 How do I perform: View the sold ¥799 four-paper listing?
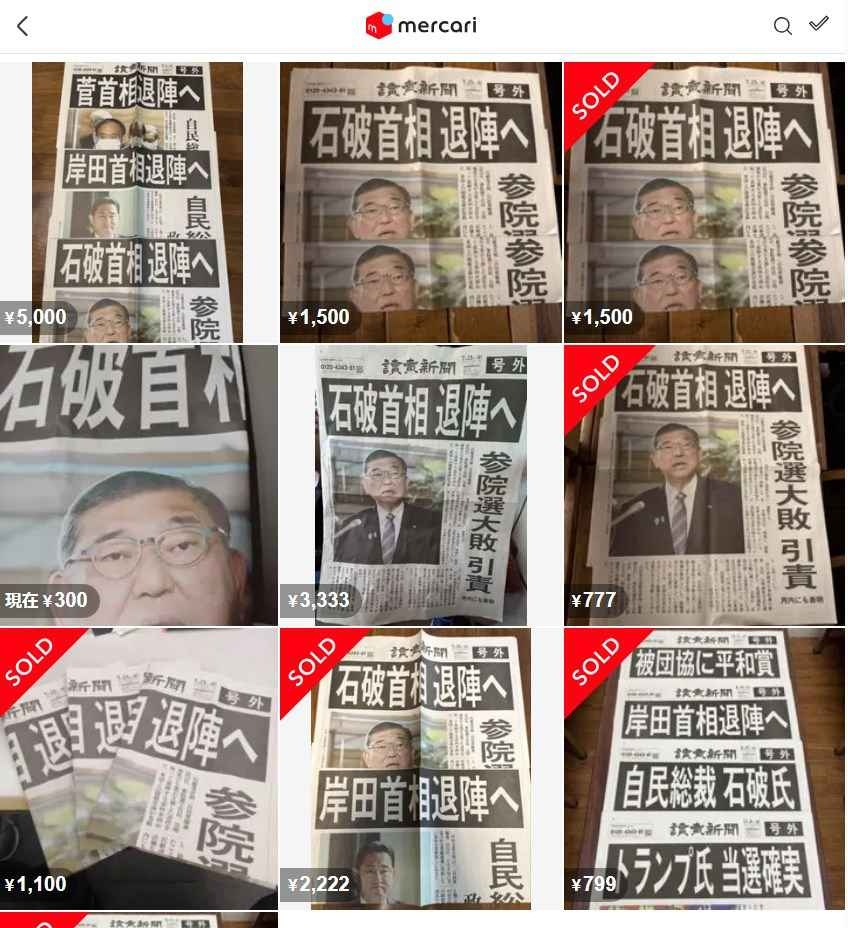(x=704, y=768)
